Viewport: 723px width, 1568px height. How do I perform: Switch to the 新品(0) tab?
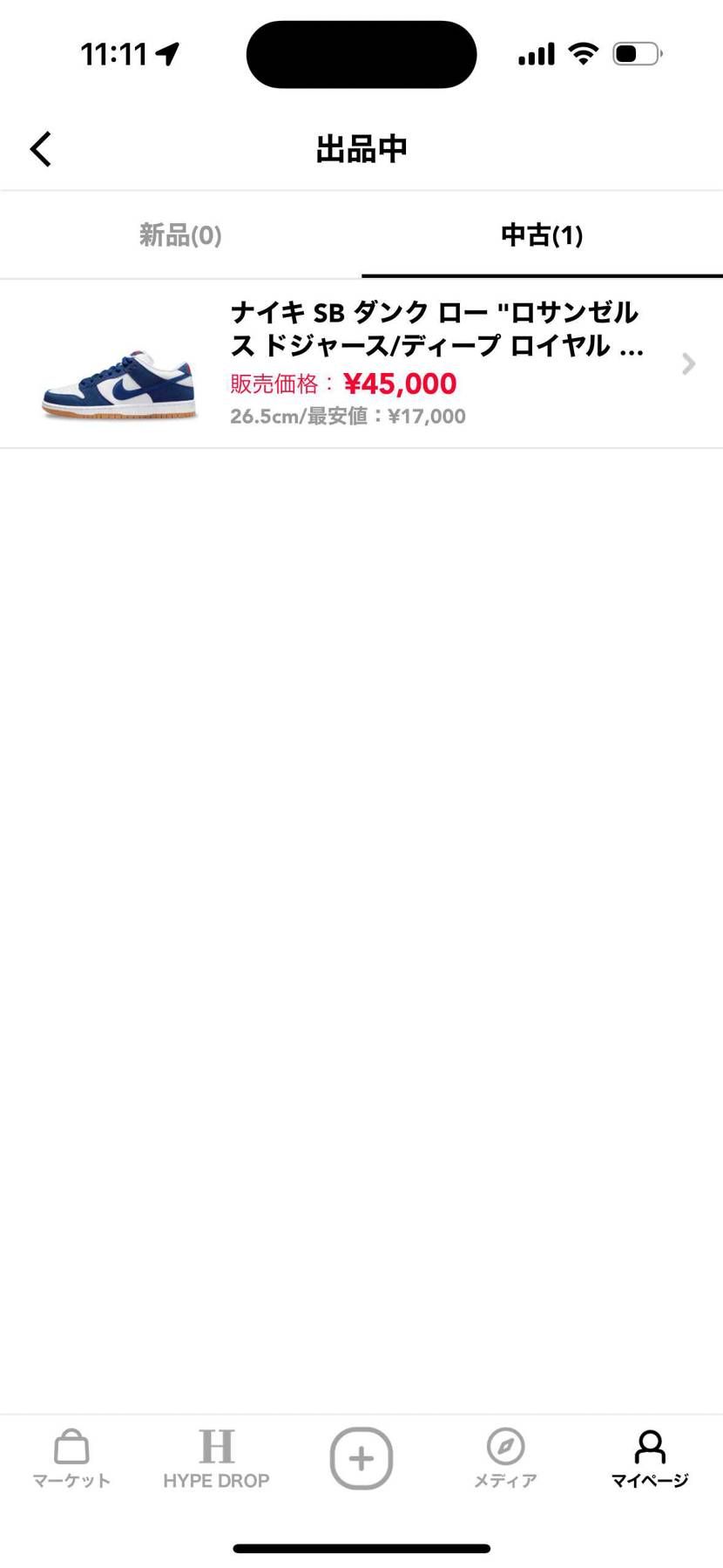(180, 235)
